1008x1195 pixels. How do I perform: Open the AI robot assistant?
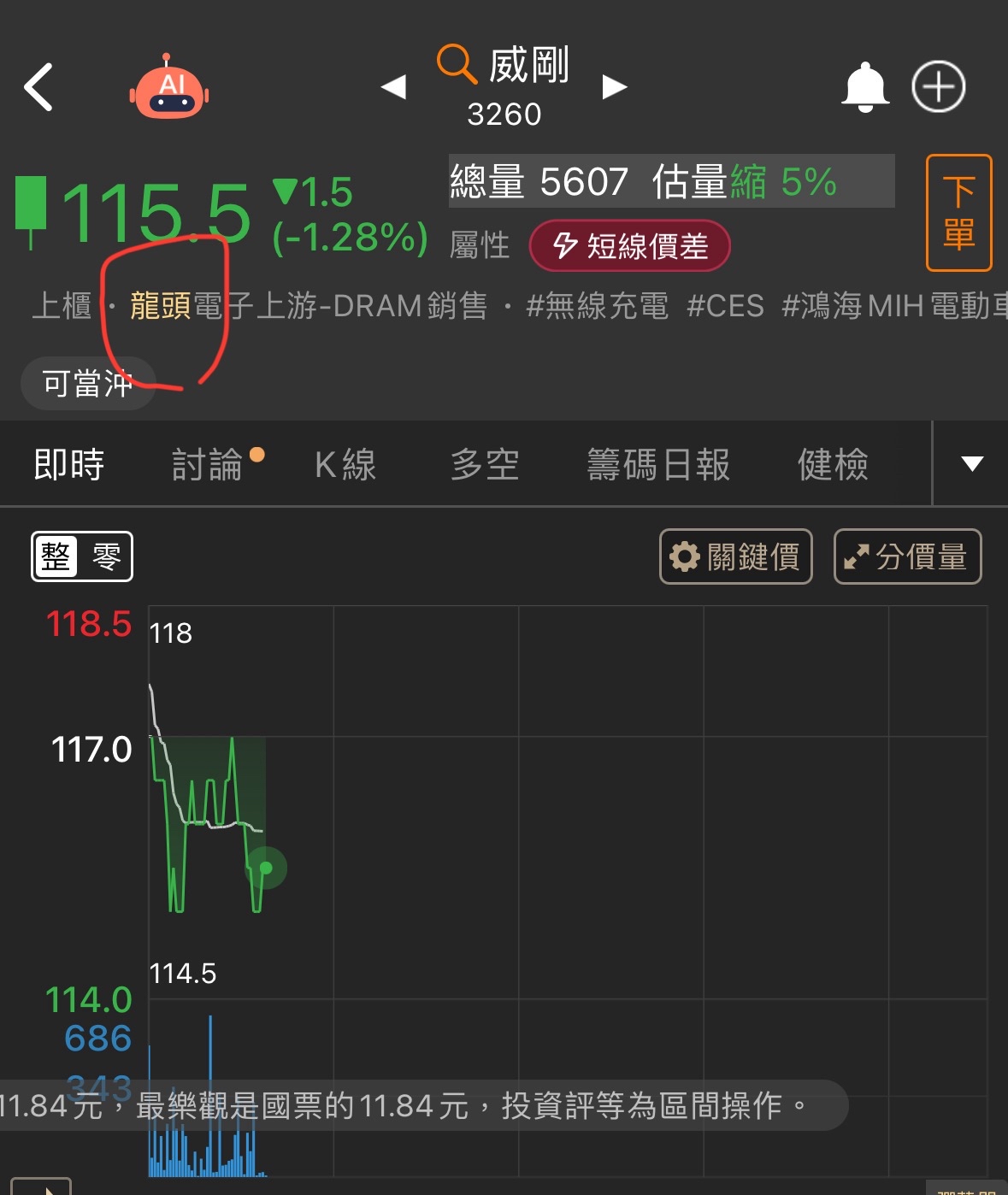pos(169,87)
